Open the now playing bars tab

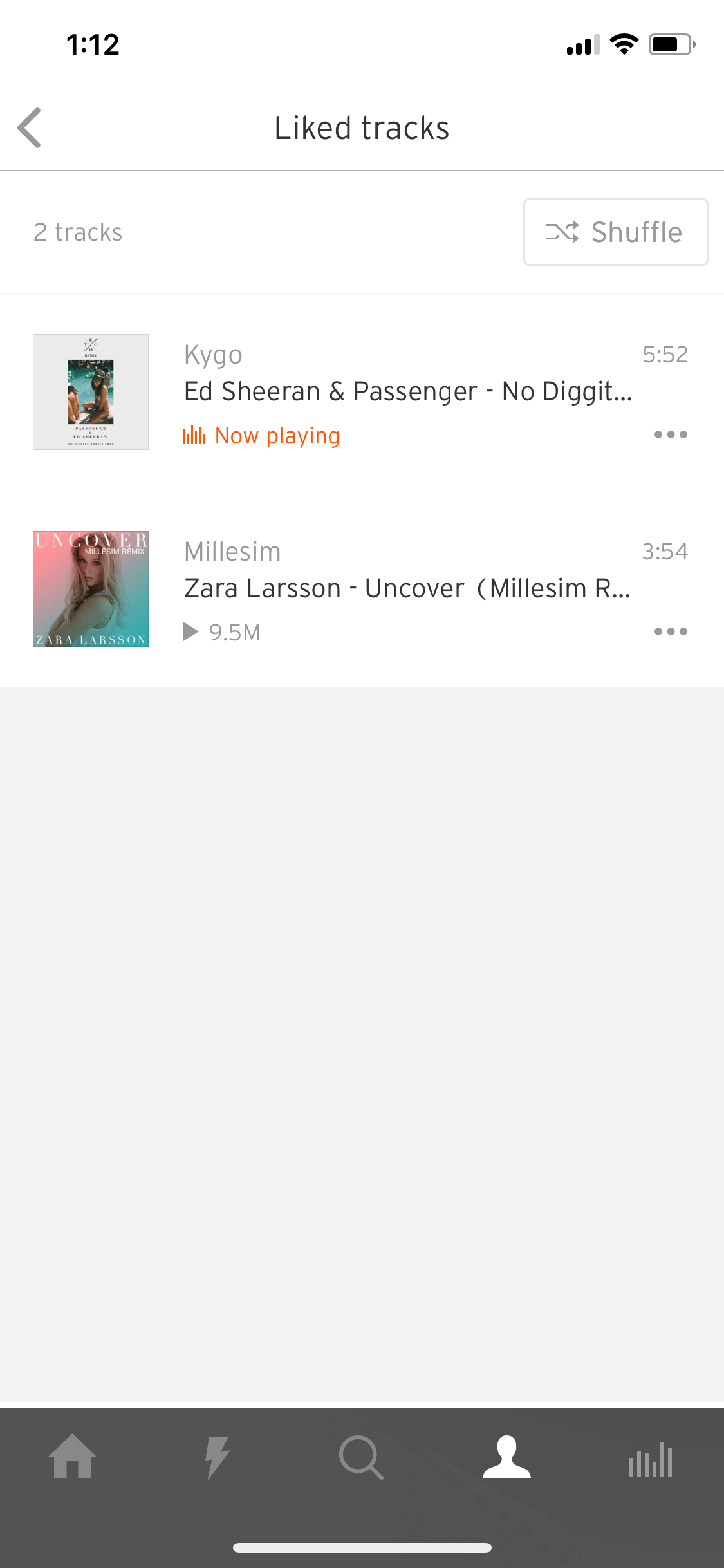pos(651,1459)
